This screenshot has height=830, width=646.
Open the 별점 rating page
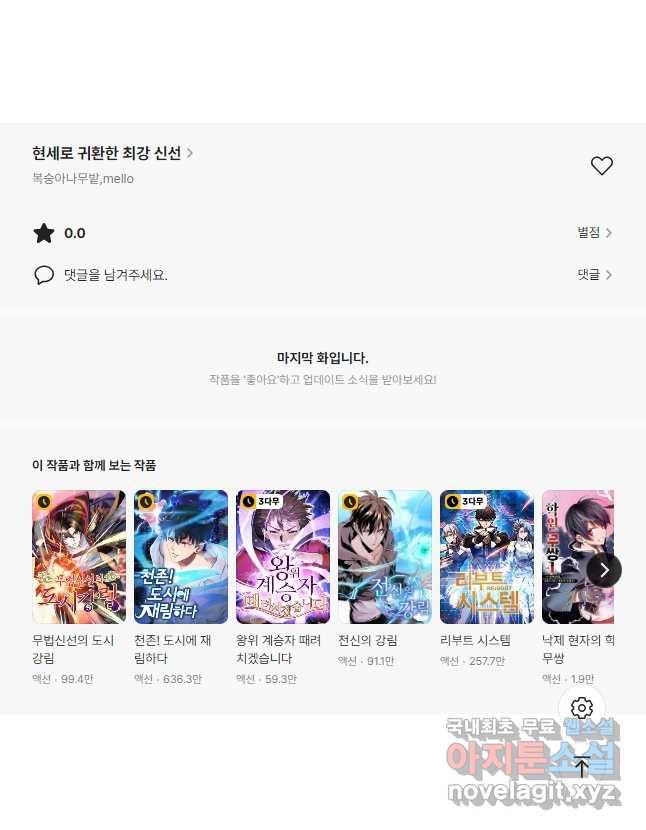tap(594, 233)
